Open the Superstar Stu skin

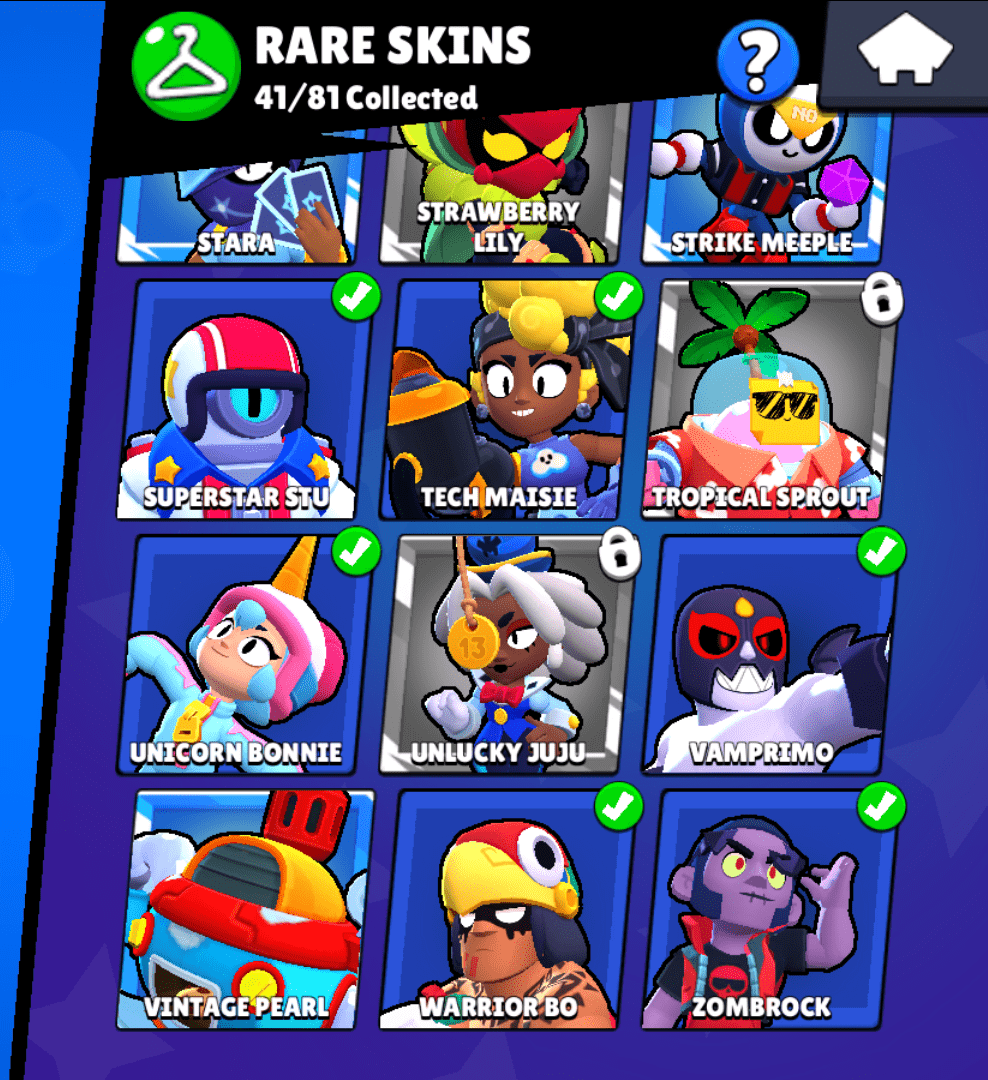coord(245,400)
